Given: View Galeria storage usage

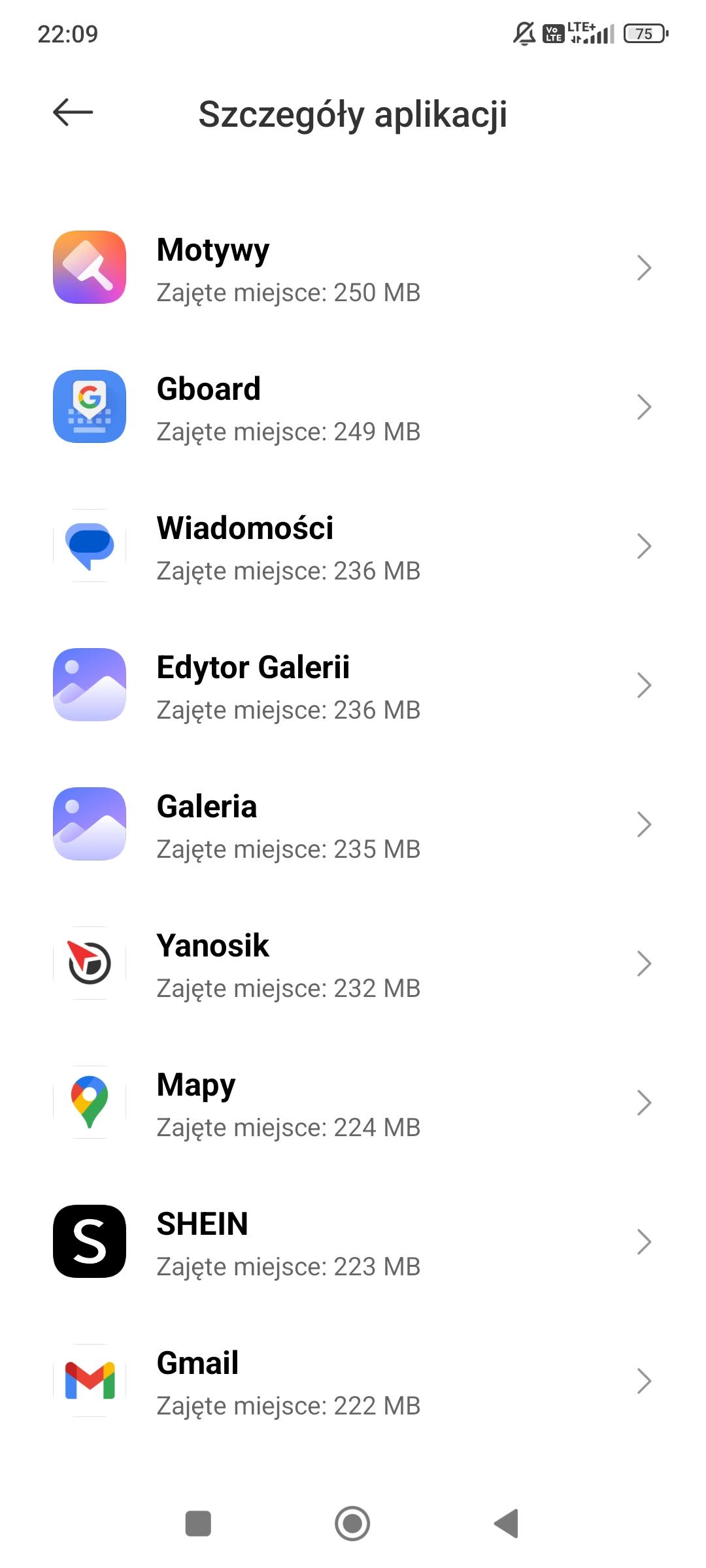Looking at the screenshot, I should pyautogui.click(x=353, y=825).
